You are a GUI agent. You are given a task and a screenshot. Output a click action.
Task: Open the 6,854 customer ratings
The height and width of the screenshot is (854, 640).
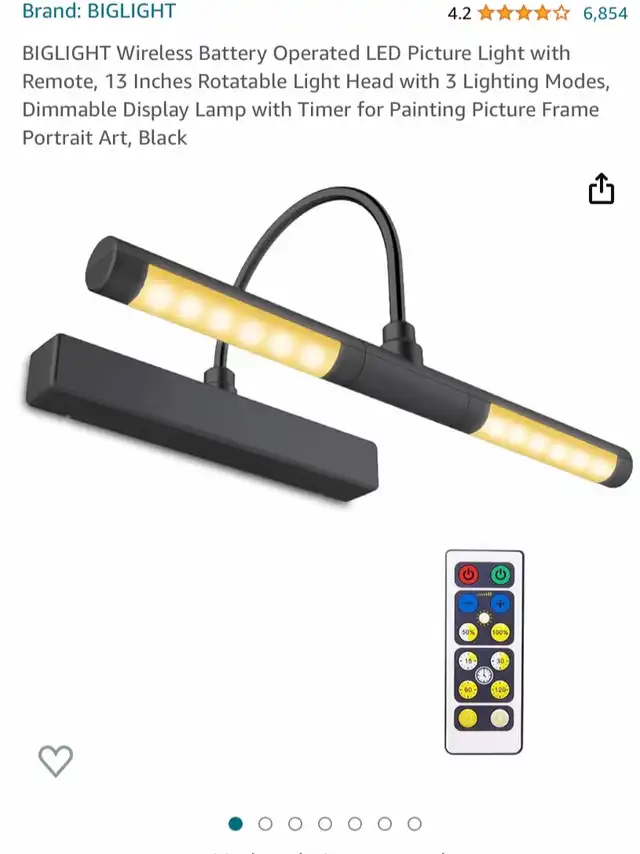604,13
